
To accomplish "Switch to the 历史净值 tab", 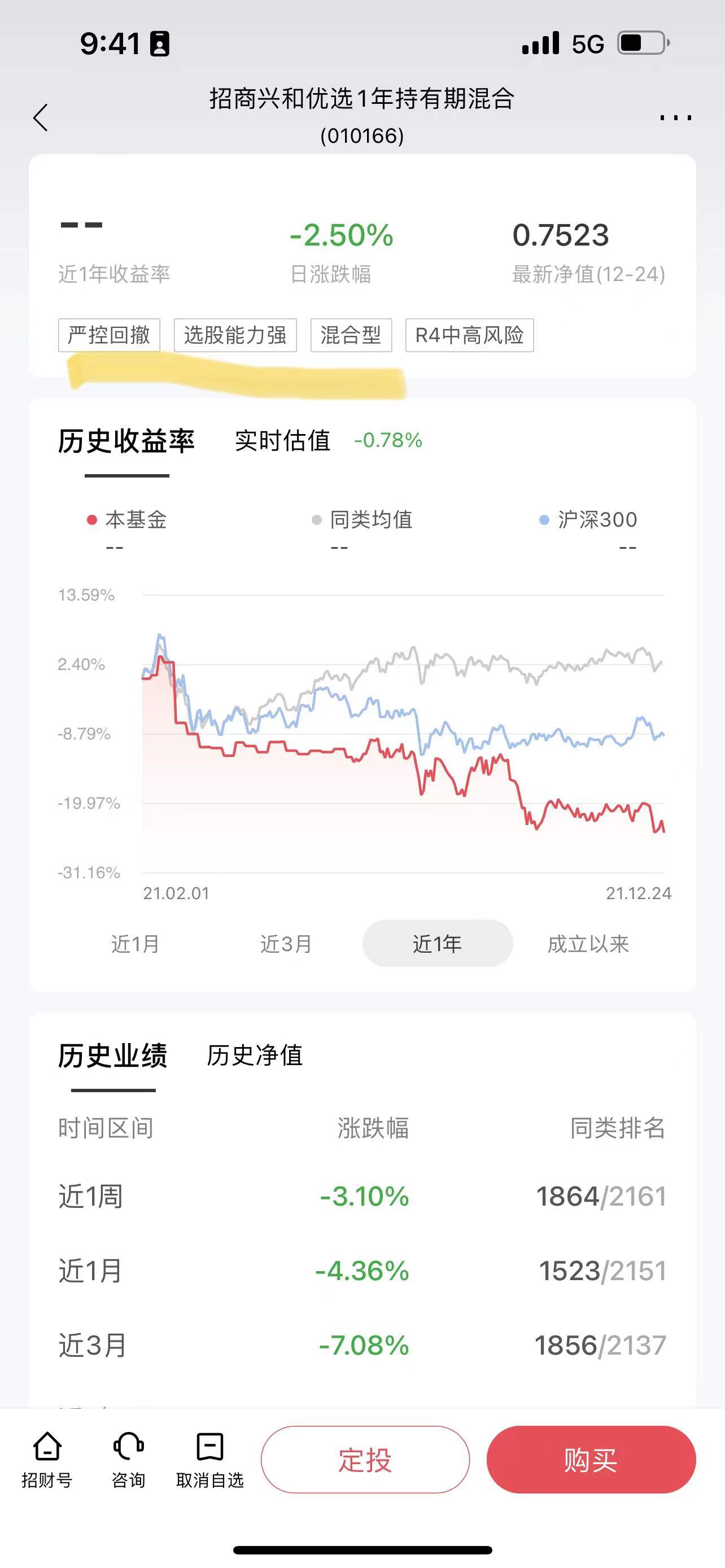I will (255, 1055).
